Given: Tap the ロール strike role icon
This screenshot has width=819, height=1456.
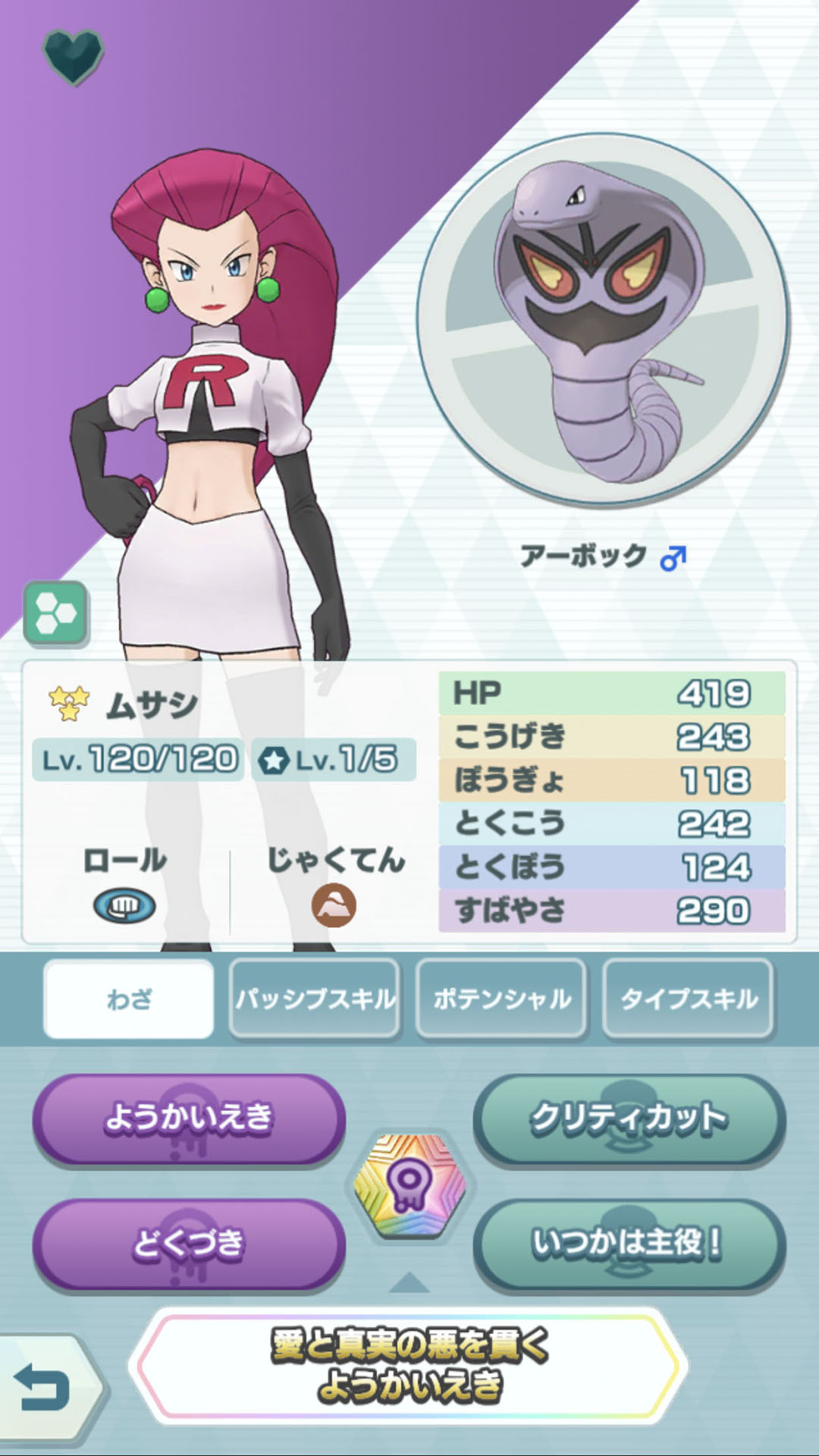Looking at the screenshot, I should (124, 906).
